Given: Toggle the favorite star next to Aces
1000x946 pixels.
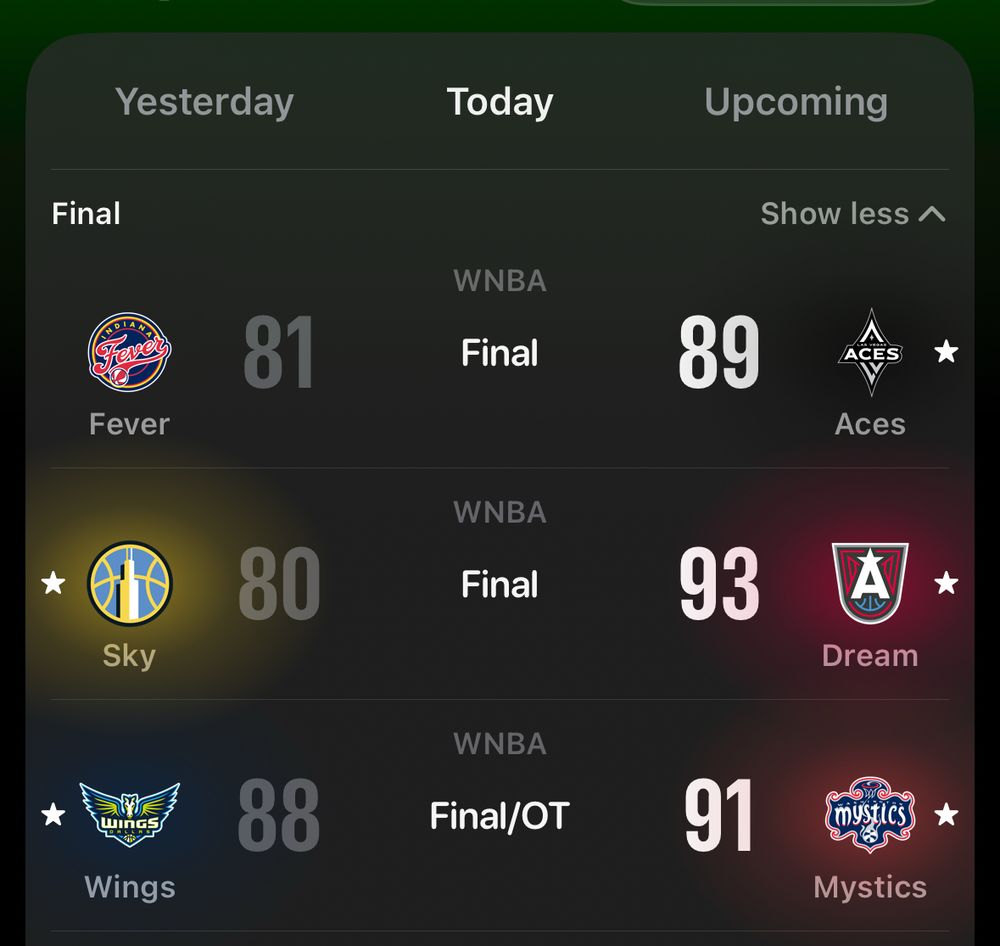Looking at the screenshot, I should pos(946,352).
